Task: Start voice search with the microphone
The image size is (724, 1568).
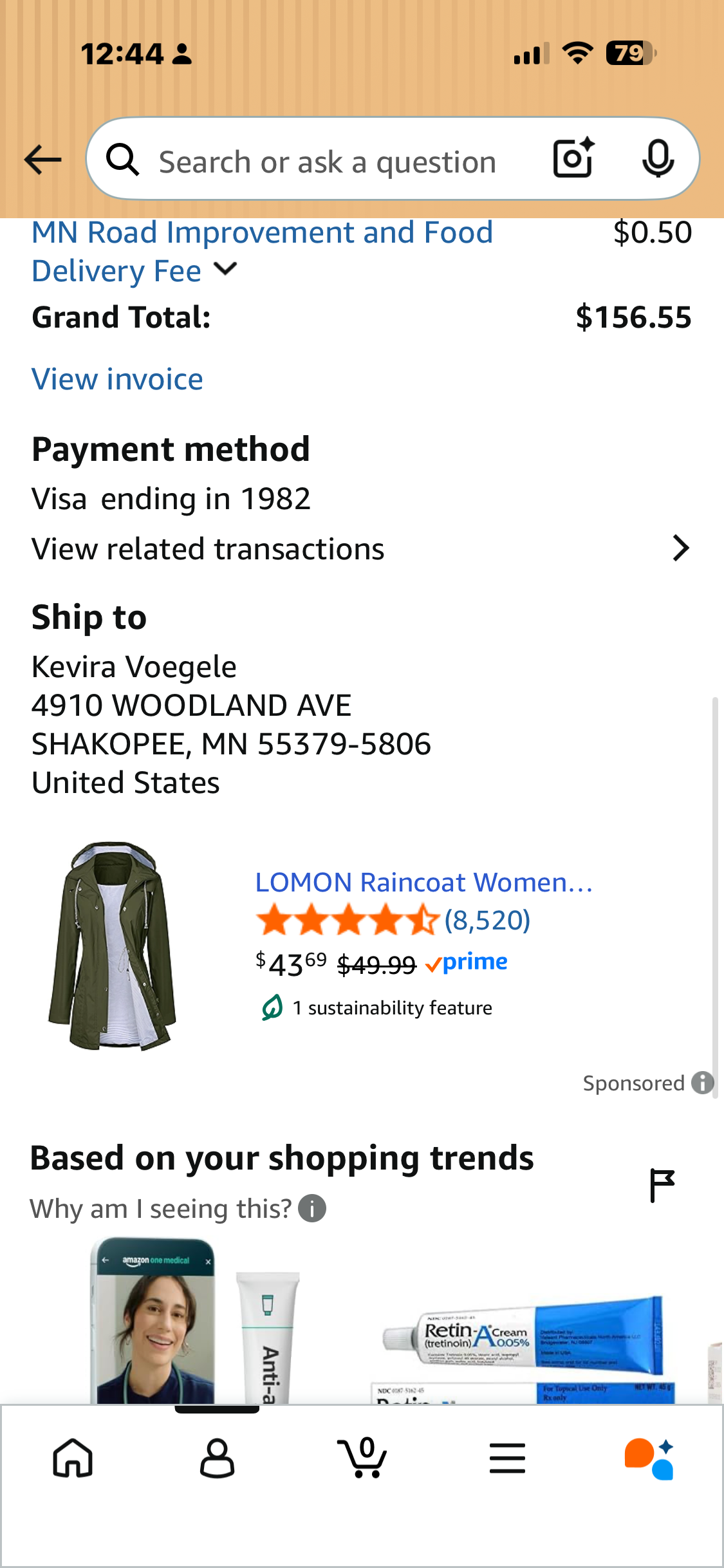Action: [658, 159]
